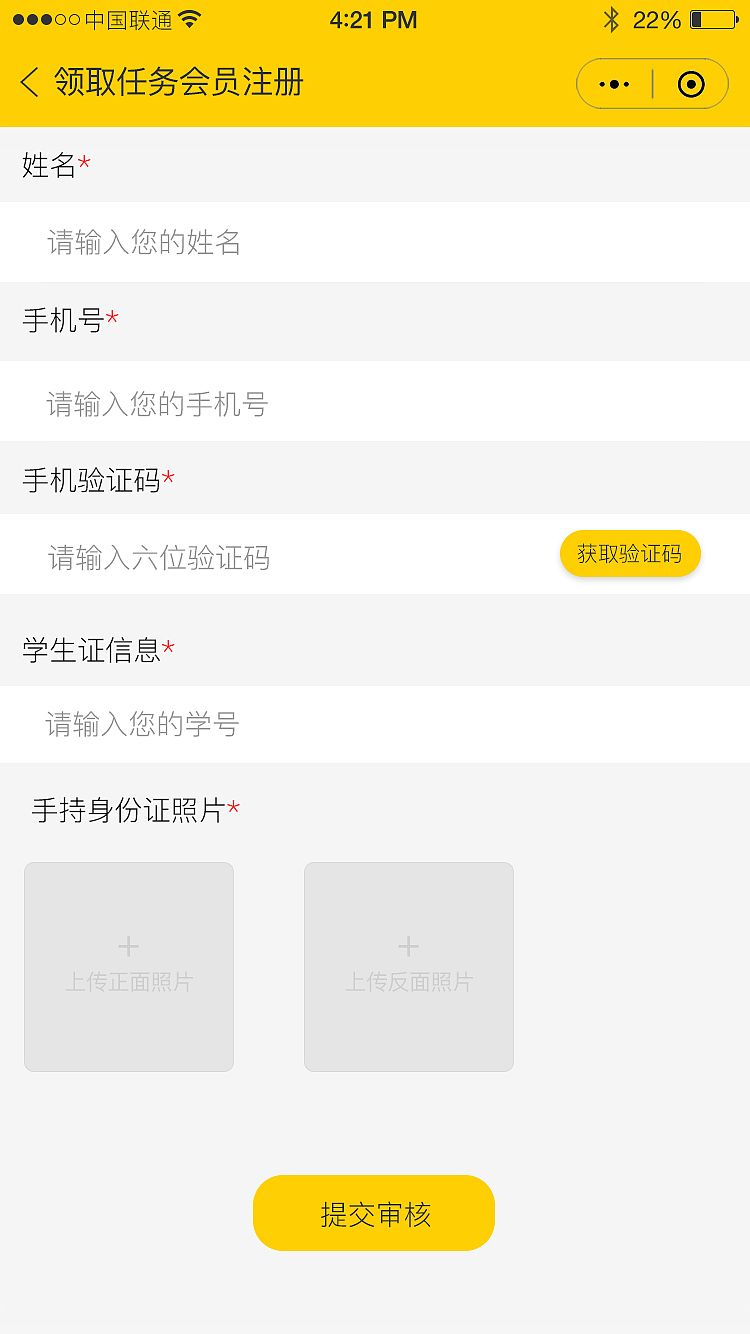Open the mini program options menu (•••)
The image size is (750, 1334).
(613, 83)
